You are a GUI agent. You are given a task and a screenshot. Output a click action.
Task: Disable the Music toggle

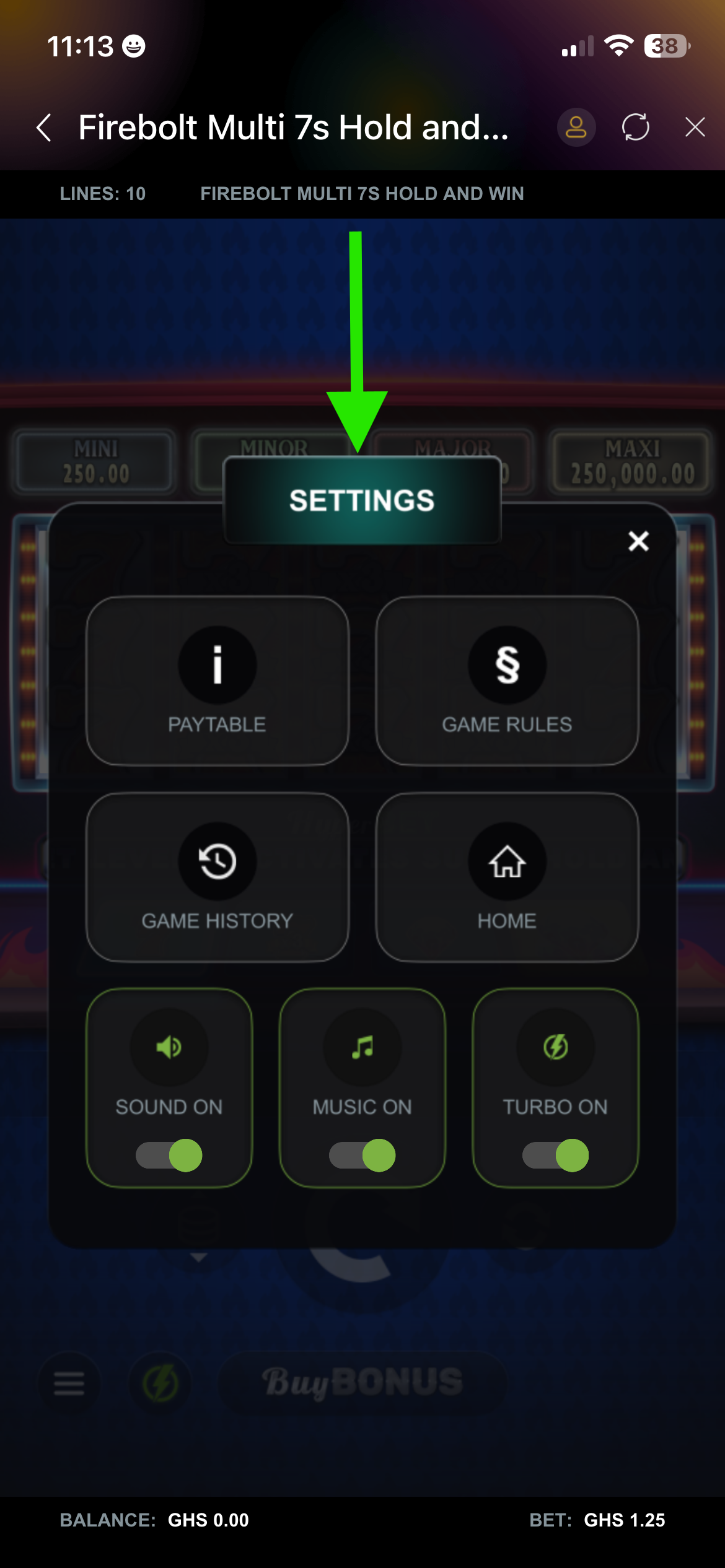(x=362, y=1156)
